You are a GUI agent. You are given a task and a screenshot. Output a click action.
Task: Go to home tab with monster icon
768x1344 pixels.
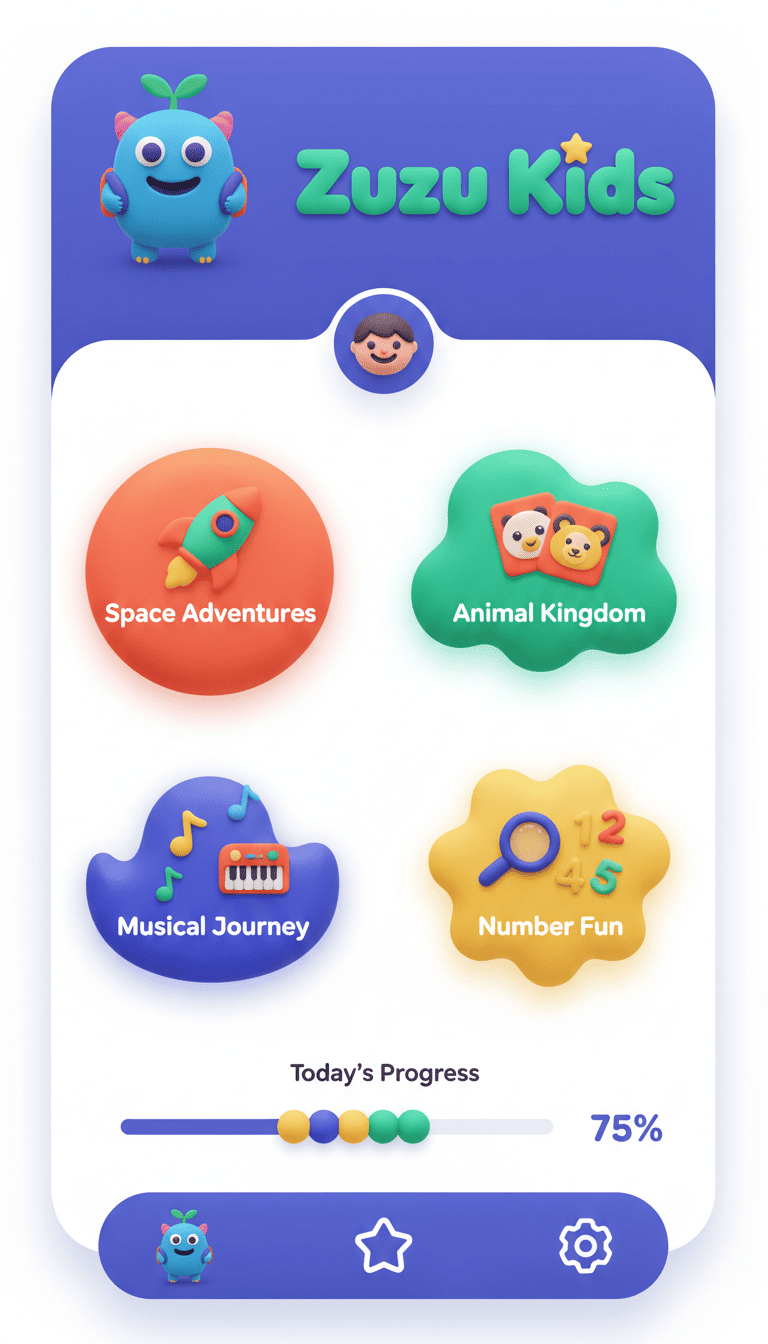pyautogui.click(x=184, y=1246)
